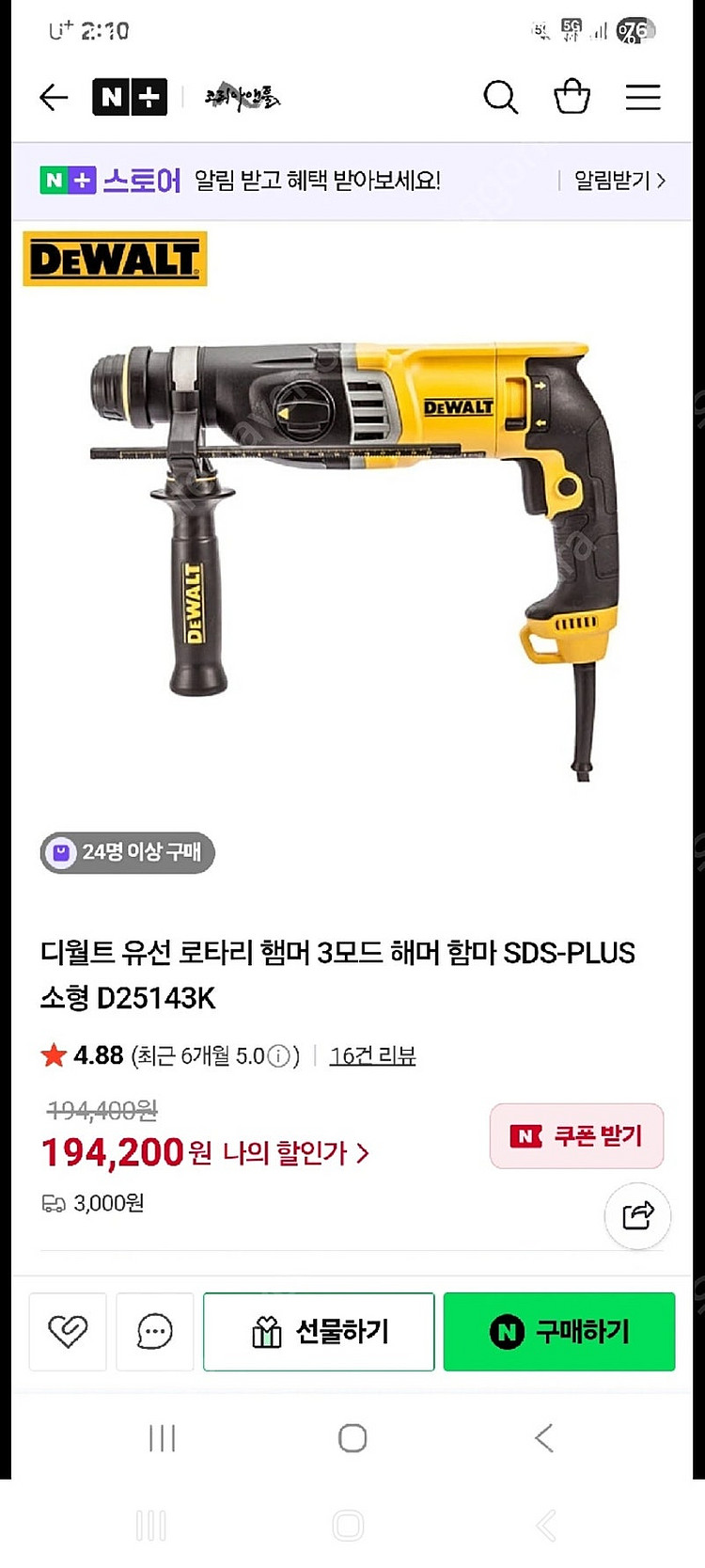Open recent apps from navigation bar

[x=163, y=1437]
